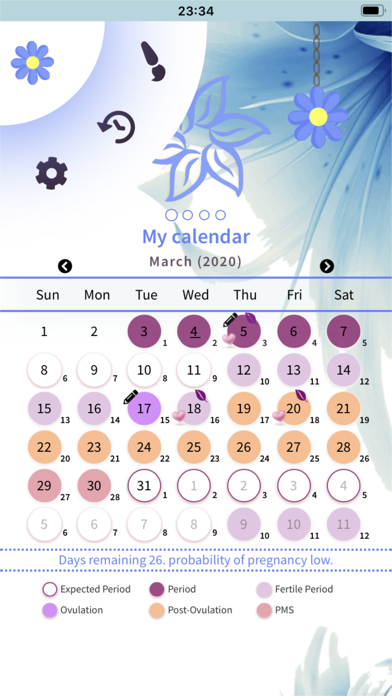Select March 5 period day
The height and width of the screenshot is (696, 392).
pos(244,332)
